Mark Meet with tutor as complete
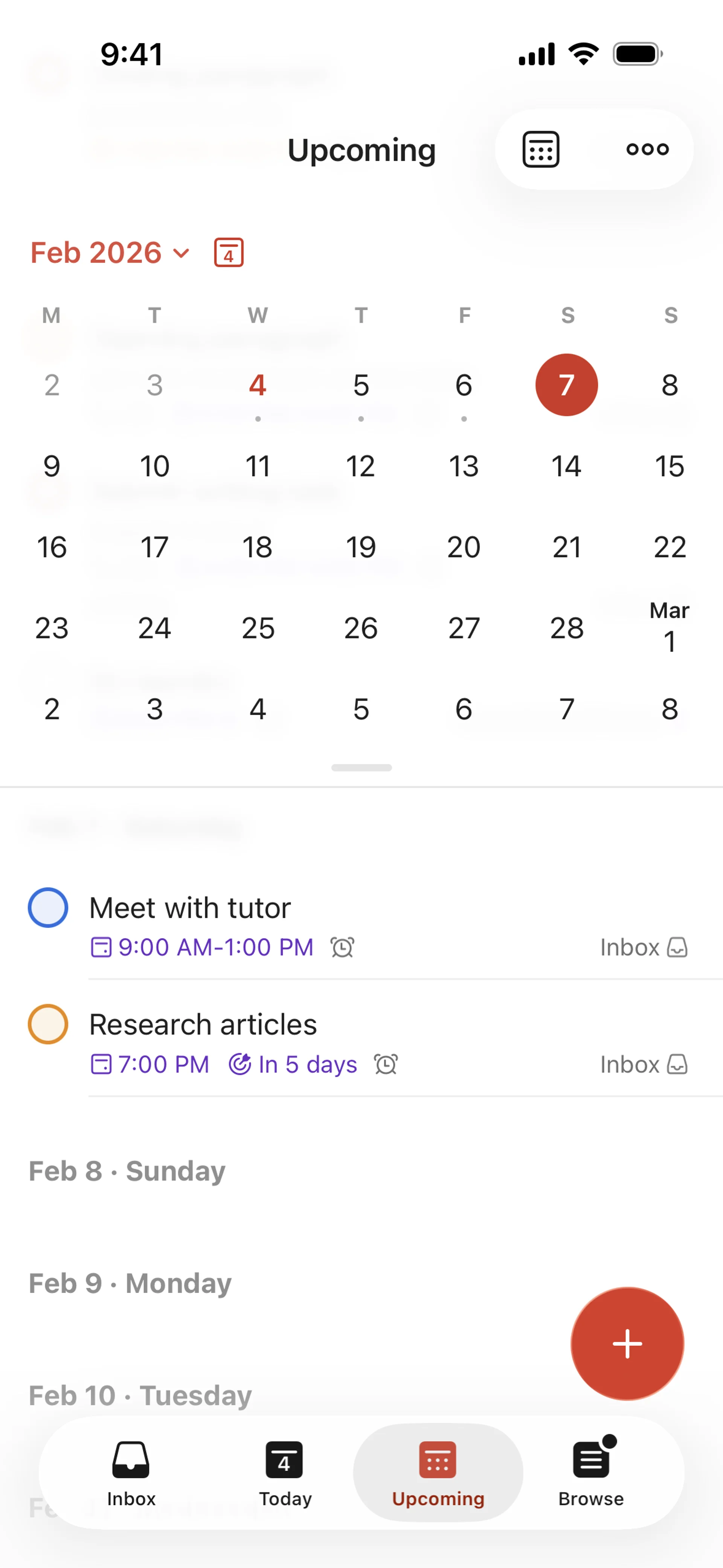 [x=47, y=908]
